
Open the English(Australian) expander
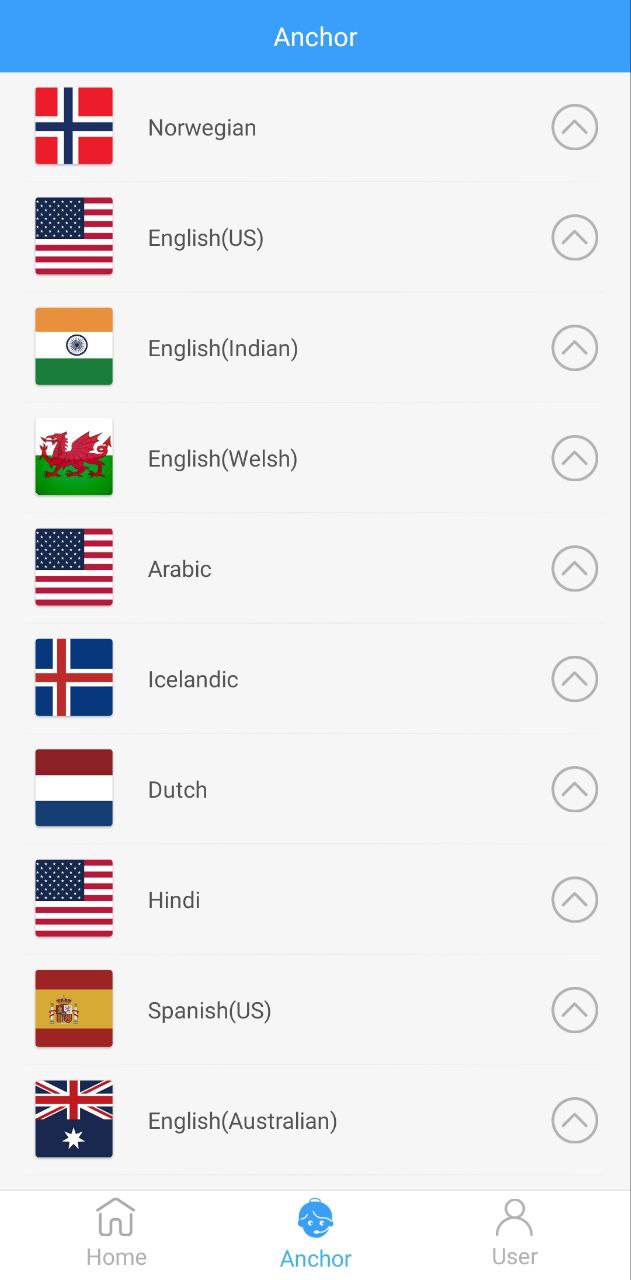click(574, 1120)
